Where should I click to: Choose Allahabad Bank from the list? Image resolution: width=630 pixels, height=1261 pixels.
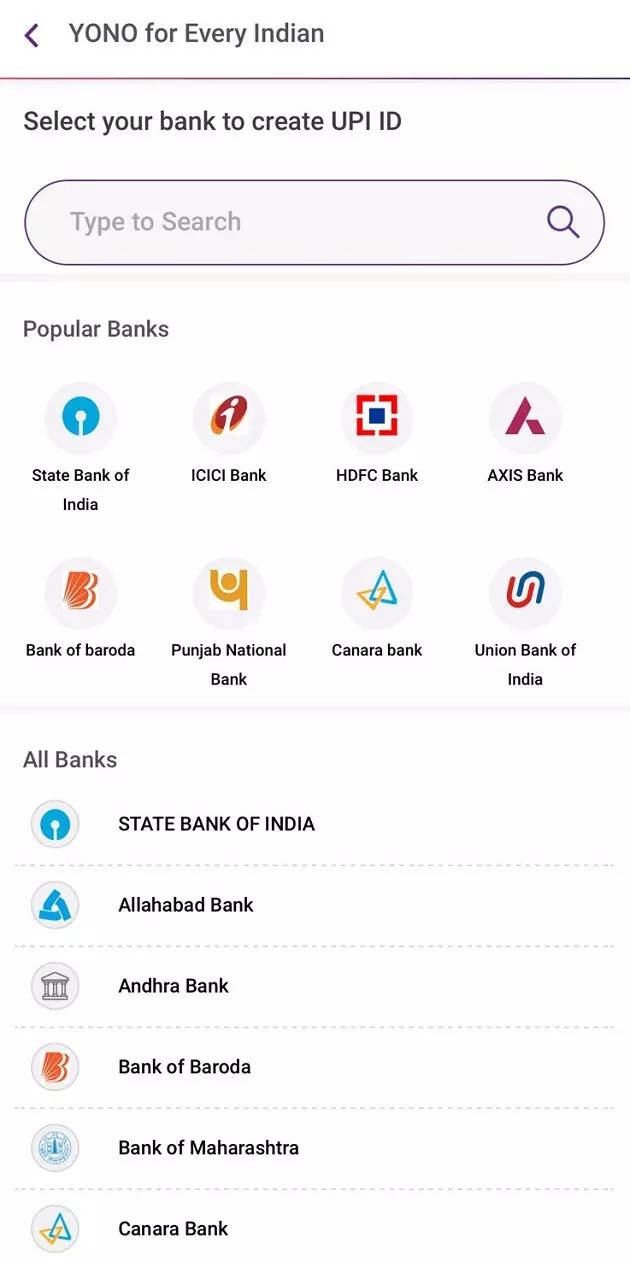tap(186, 905)
